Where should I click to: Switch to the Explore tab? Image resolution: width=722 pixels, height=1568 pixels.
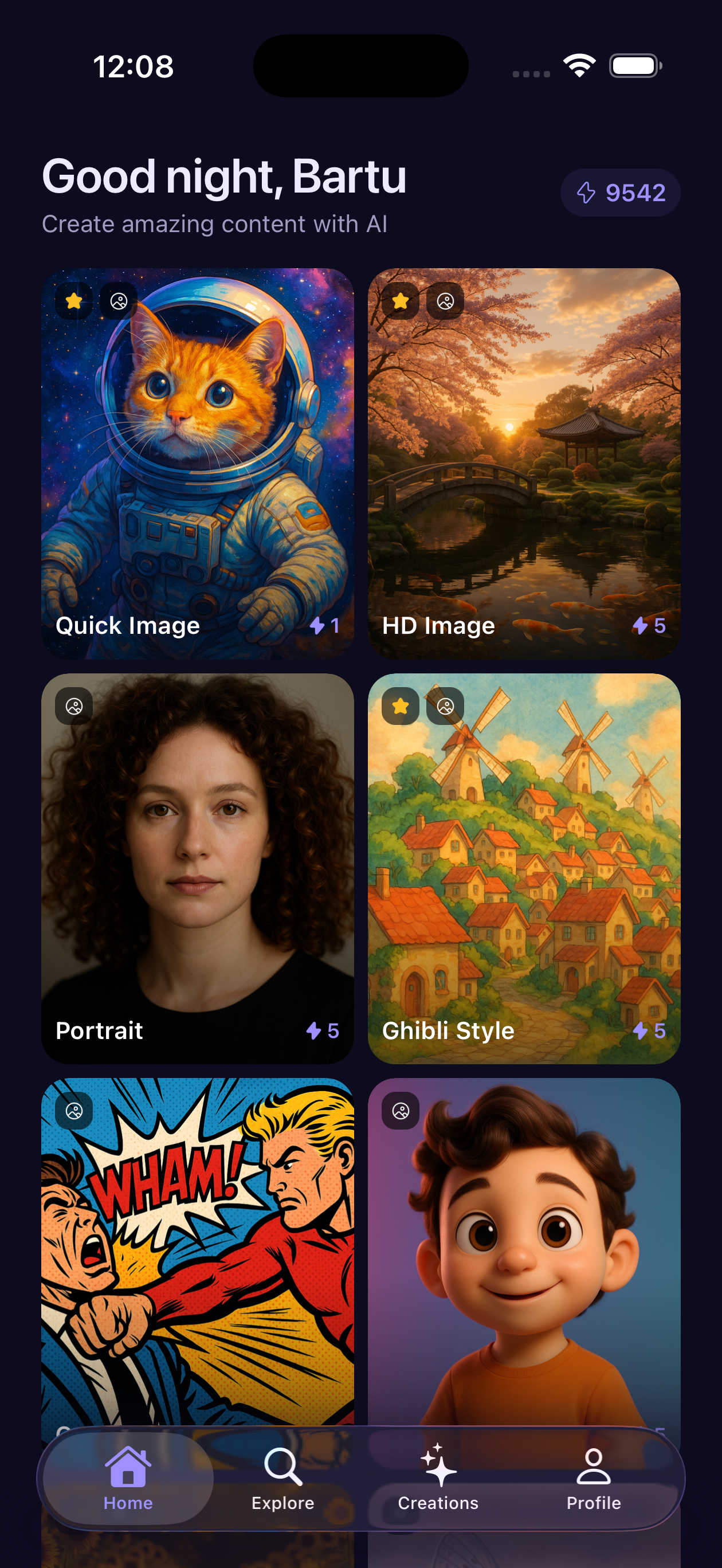pos(282,1479)
